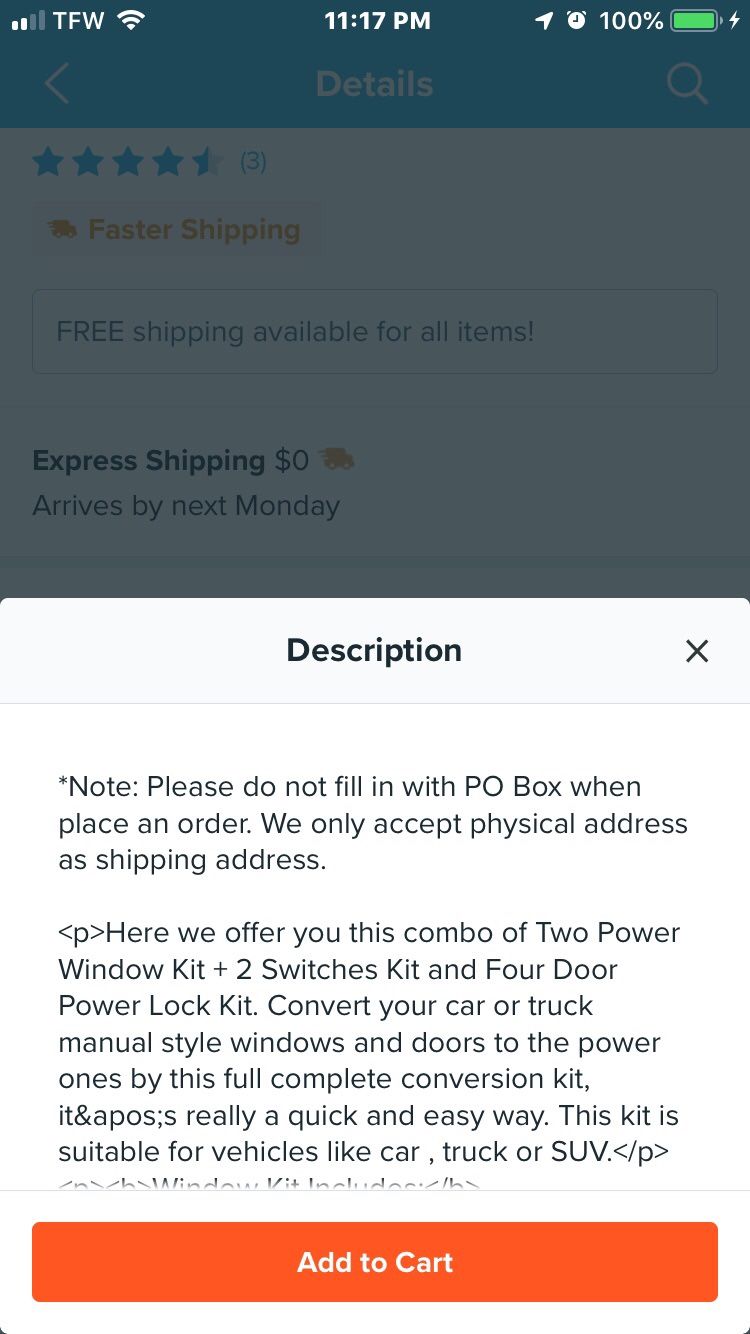
Task: Go back from the Details page
Action: coord(57,84)
